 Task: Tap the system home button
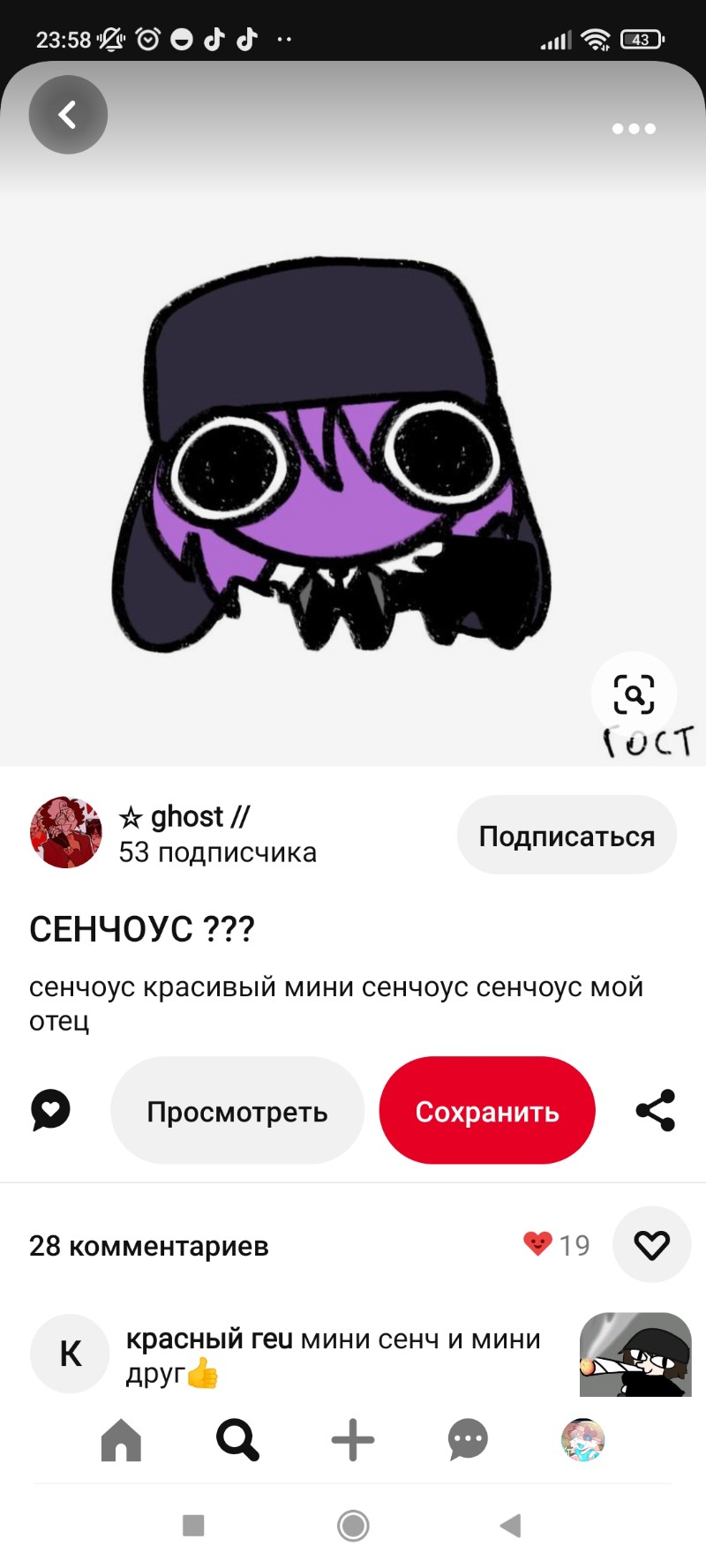coord(353,1526)
